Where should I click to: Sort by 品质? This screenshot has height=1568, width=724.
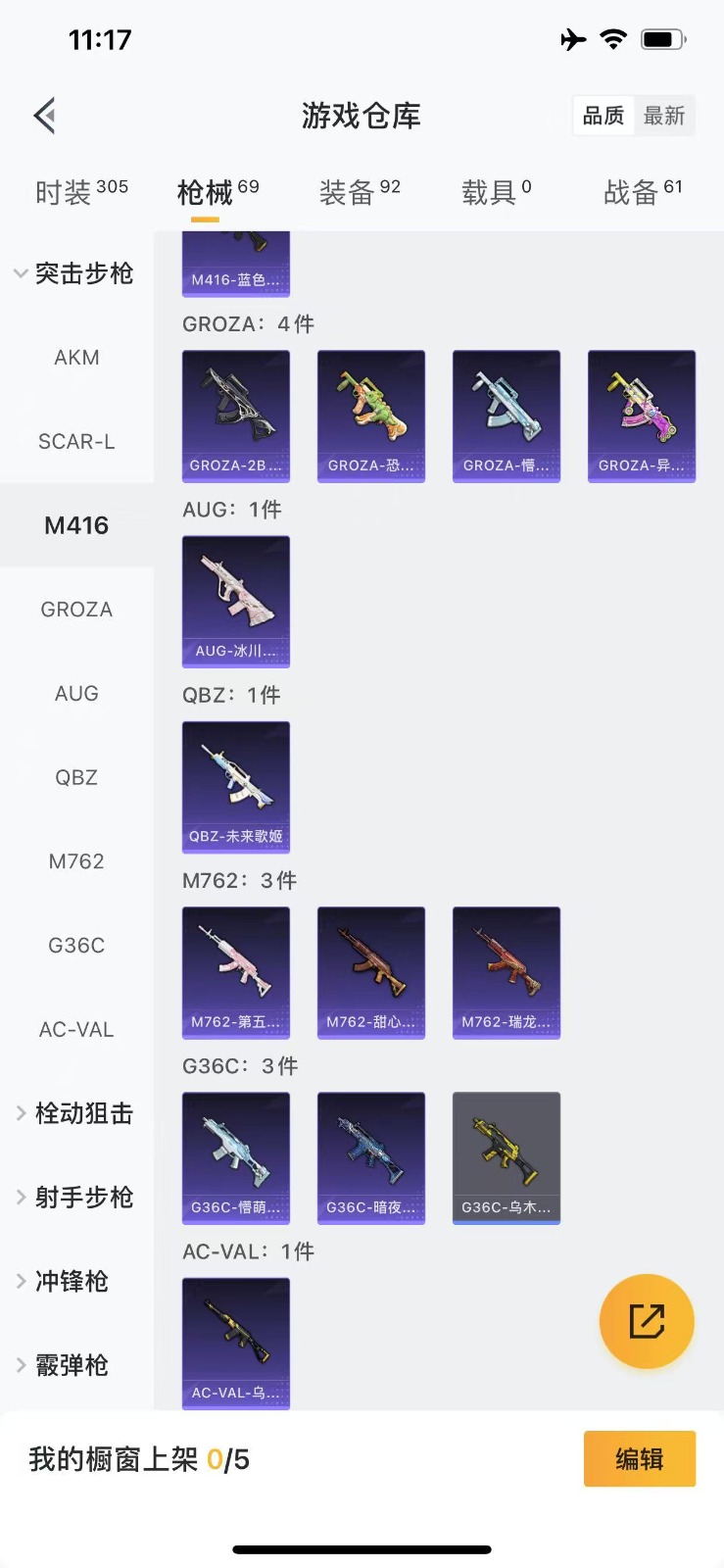(603, 116)
